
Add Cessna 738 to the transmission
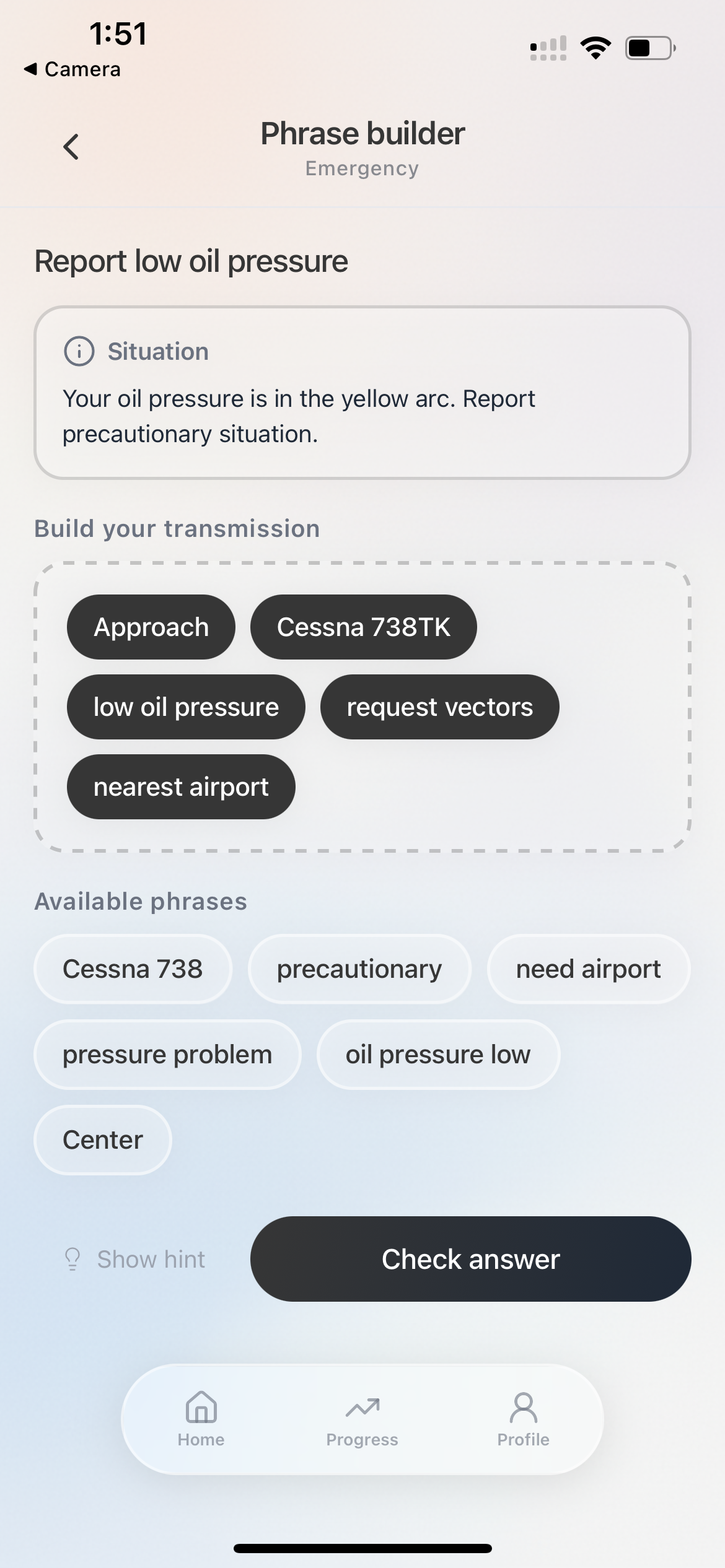tap(133, 968)
